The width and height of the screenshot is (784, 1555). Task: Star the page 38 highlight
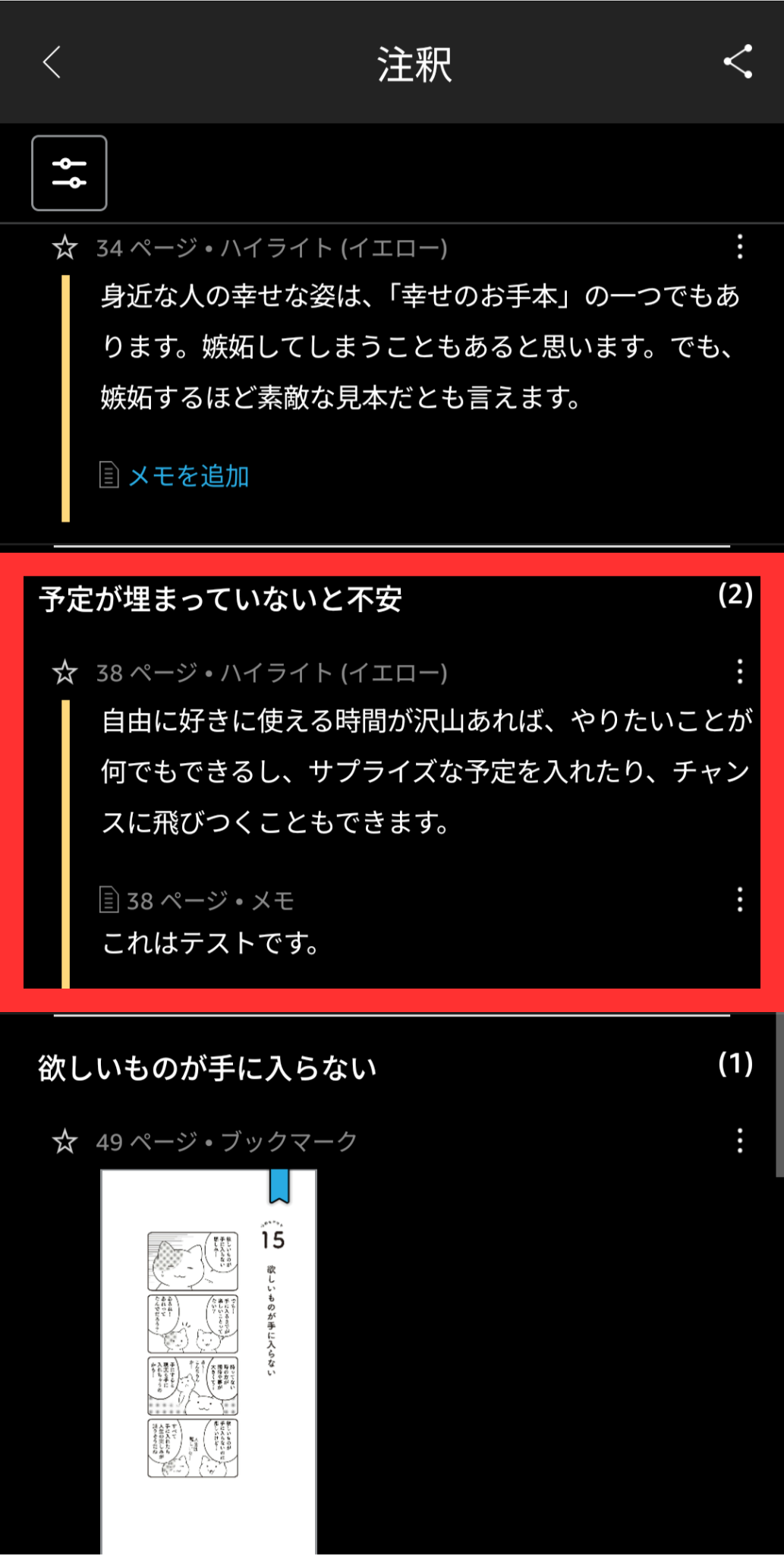[65, 672]
